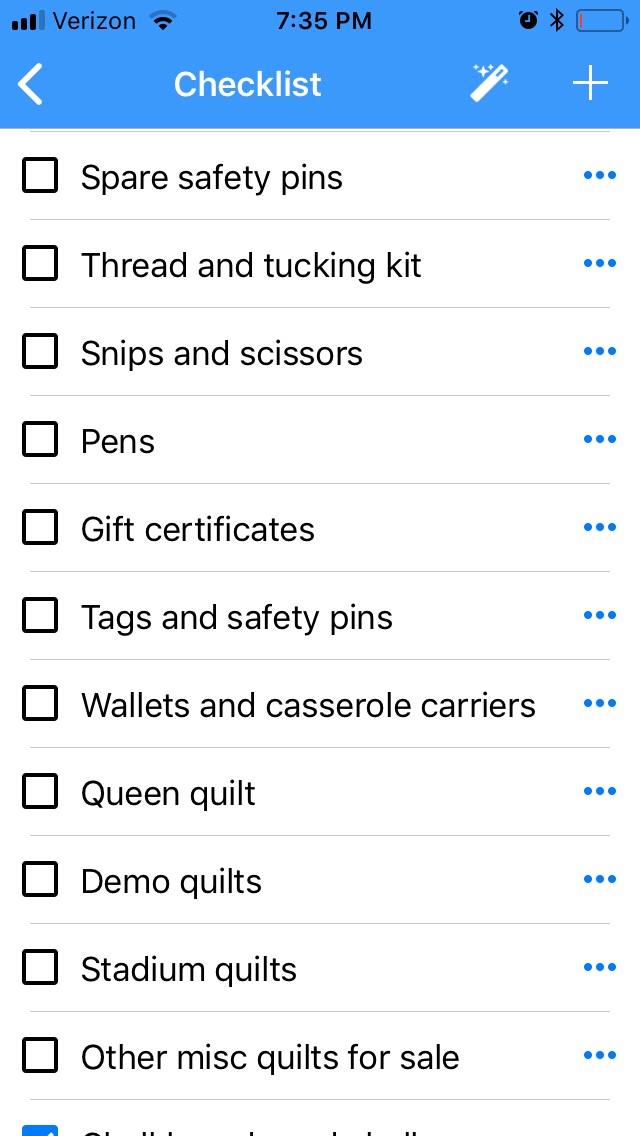Tap the magic wand icon
Viewport: 640px width, 1136px height.
(489, 84)
